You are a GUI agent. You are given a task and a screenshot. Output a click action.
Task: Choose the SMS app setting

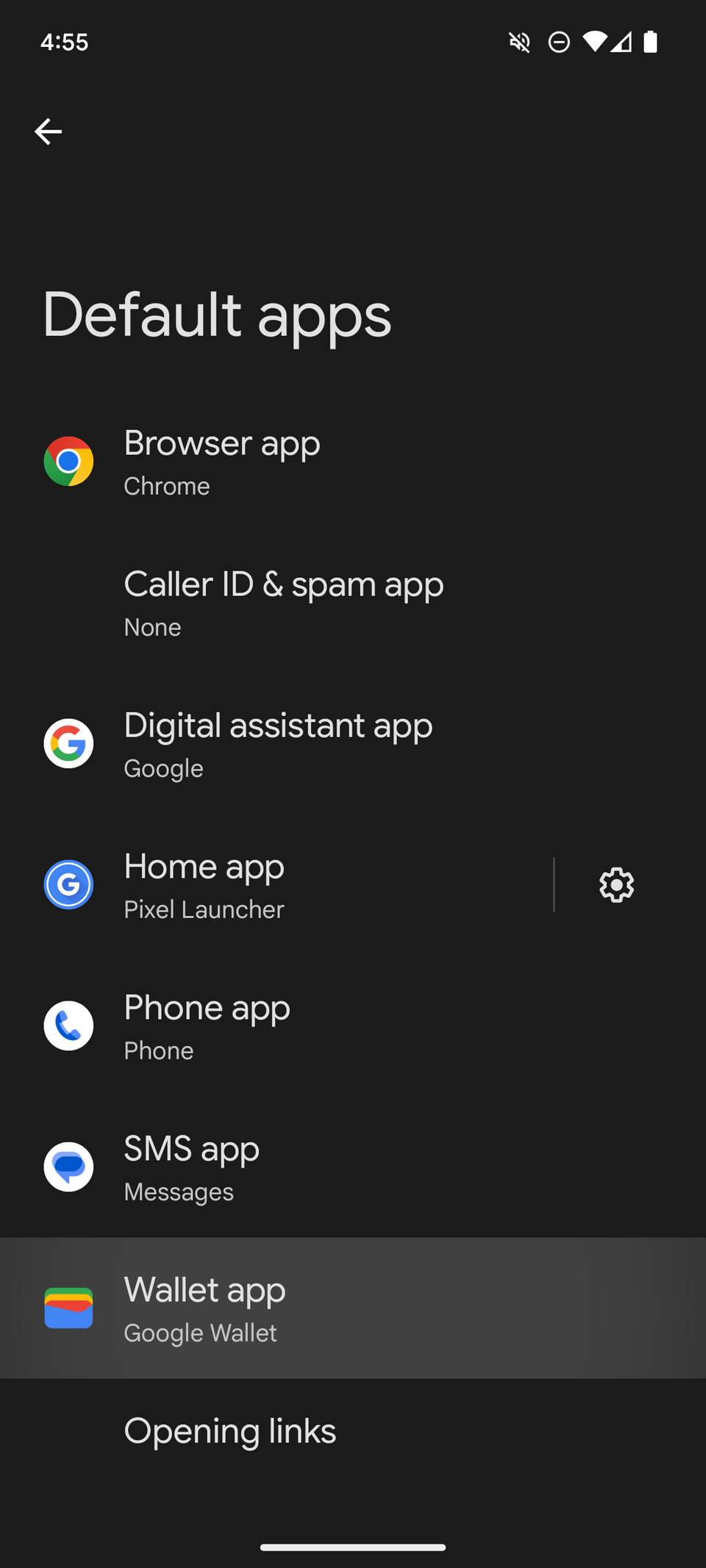(x=294, y=1167)
